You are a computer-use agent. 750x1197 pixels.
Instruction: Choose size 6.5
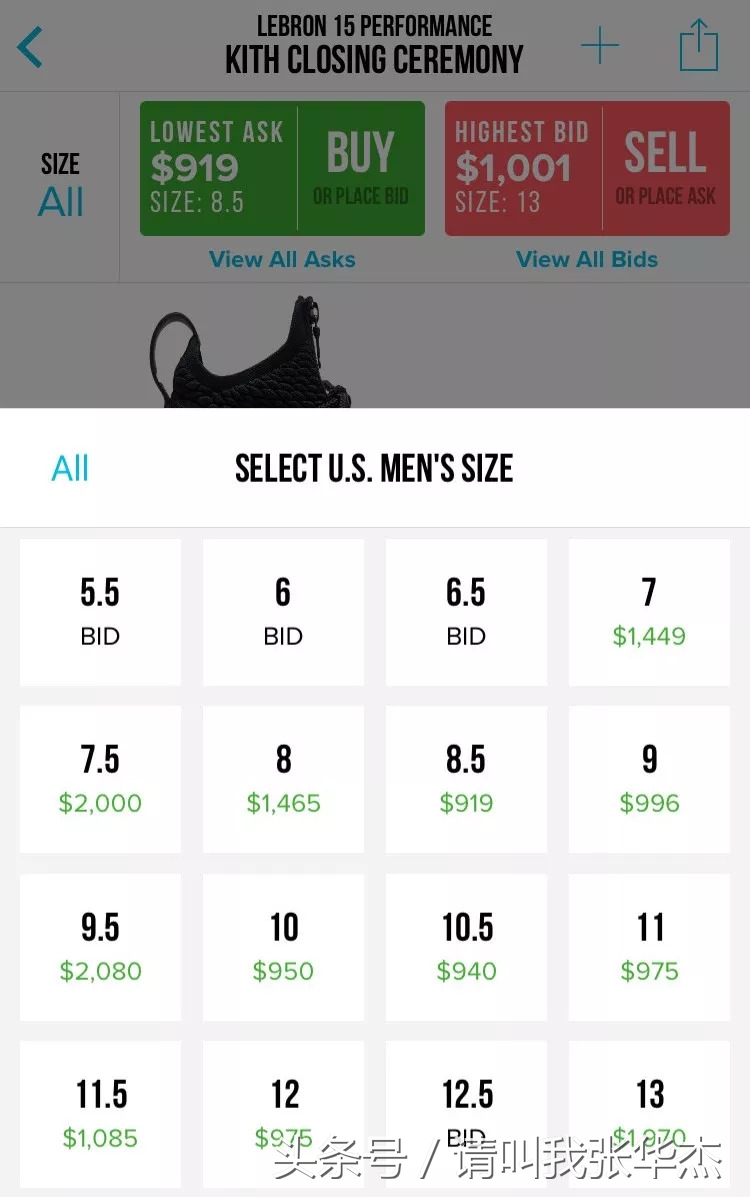(466, 612)
